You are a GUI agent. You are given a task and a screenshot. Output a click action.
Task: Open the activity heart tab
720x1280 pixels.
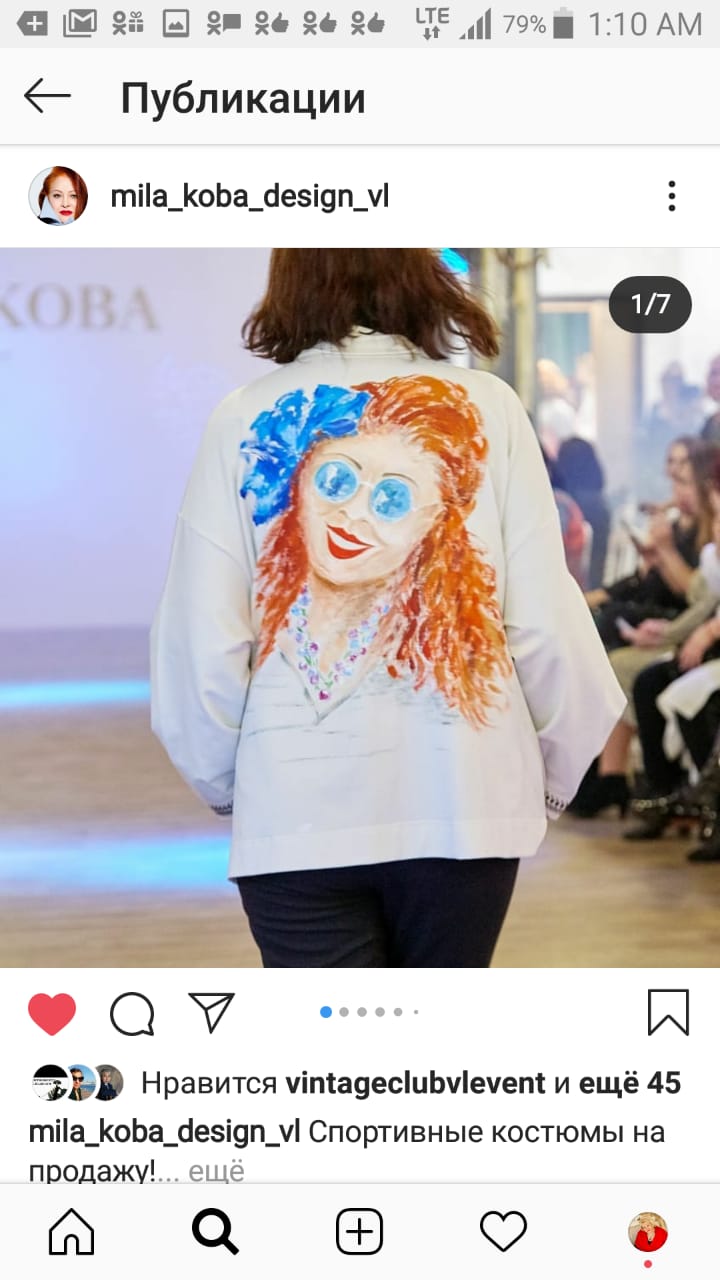pos(503,1231)
